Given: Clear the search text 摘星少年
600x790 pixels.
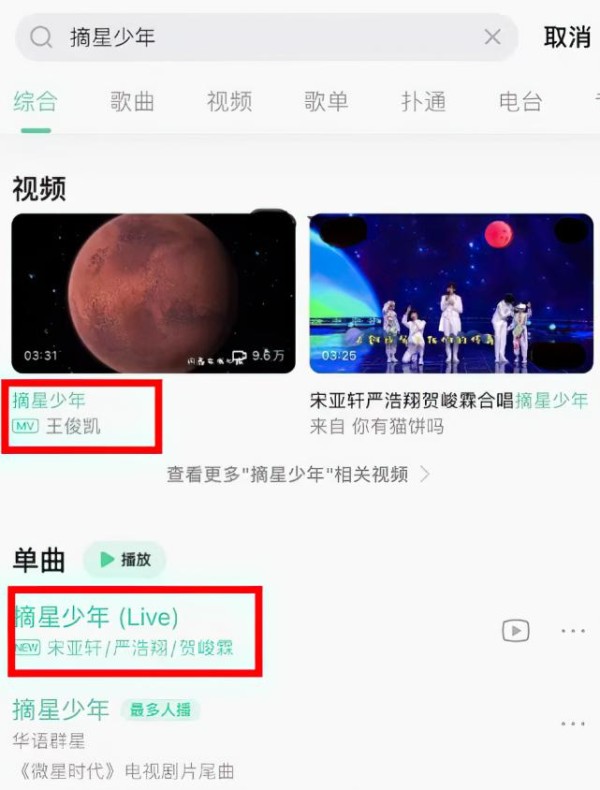Looking at the screenshot, I should click(x=492, y=38).
